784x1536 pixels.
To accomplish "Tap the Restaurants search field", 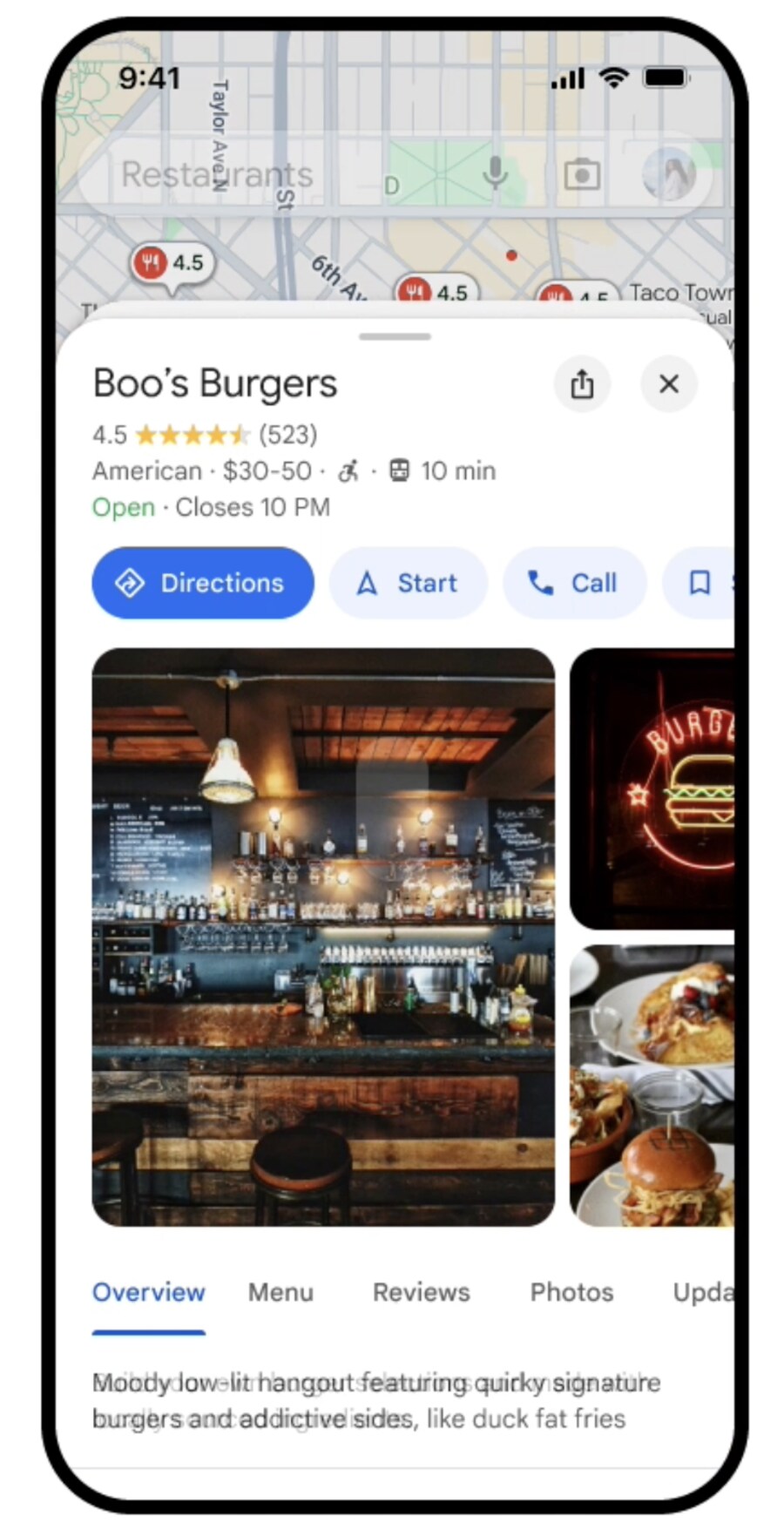I will [x=261, y=174].
